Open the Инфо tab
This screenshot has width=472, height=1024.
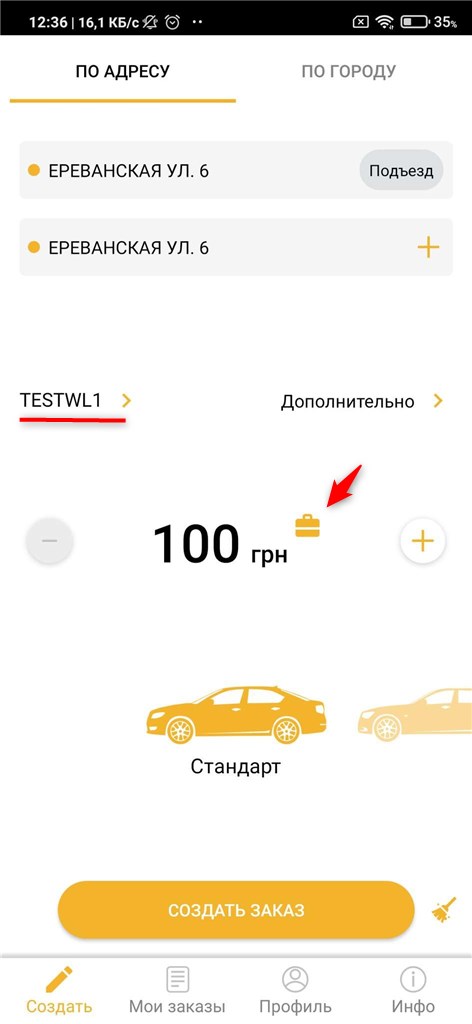coord(413,989)
